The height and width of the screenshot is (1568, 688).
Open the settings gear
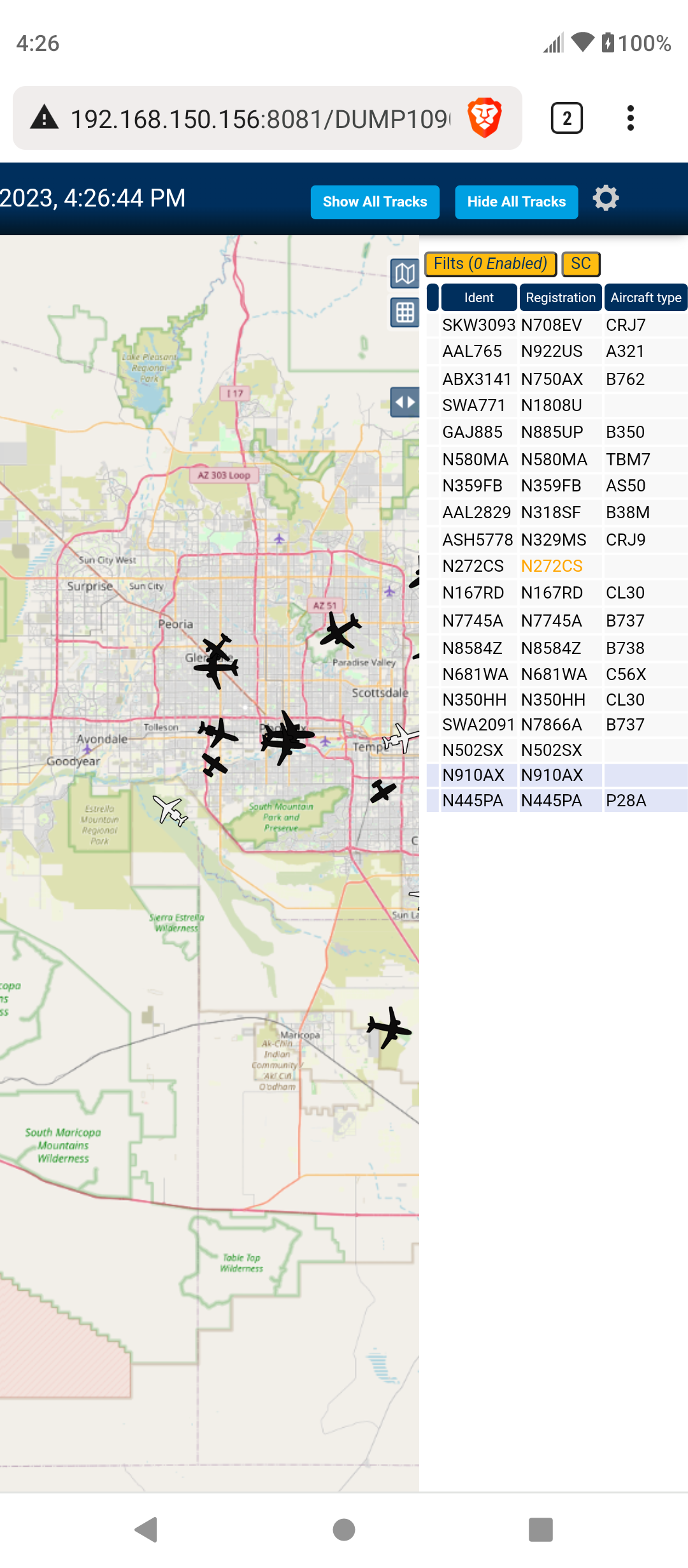click(606, 198)
